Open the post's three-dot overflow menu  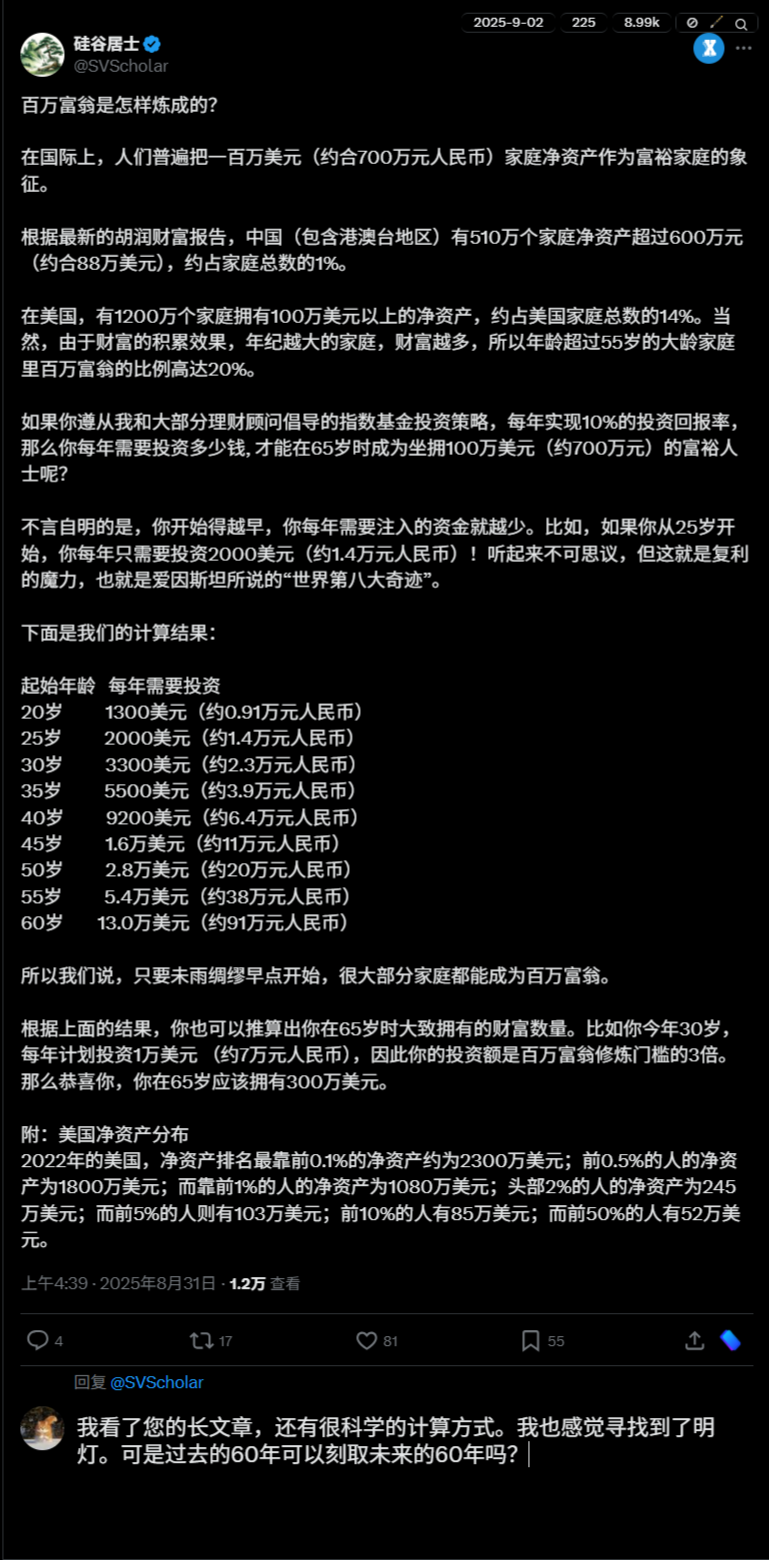tap(744, 48)
